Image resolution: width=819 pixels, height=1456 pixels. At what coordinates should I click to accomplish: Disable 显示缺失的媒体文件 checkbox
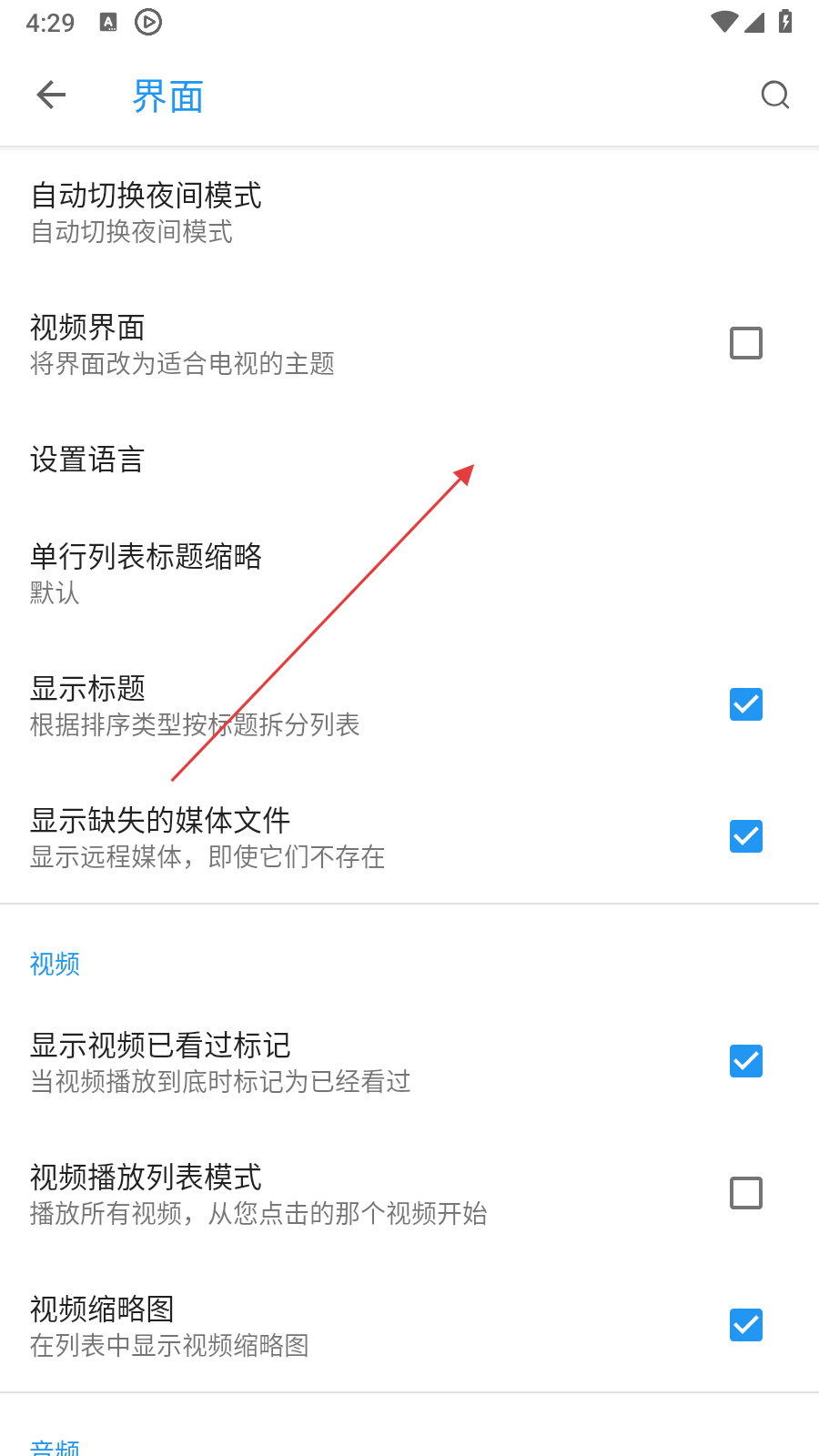click(745, 836)
